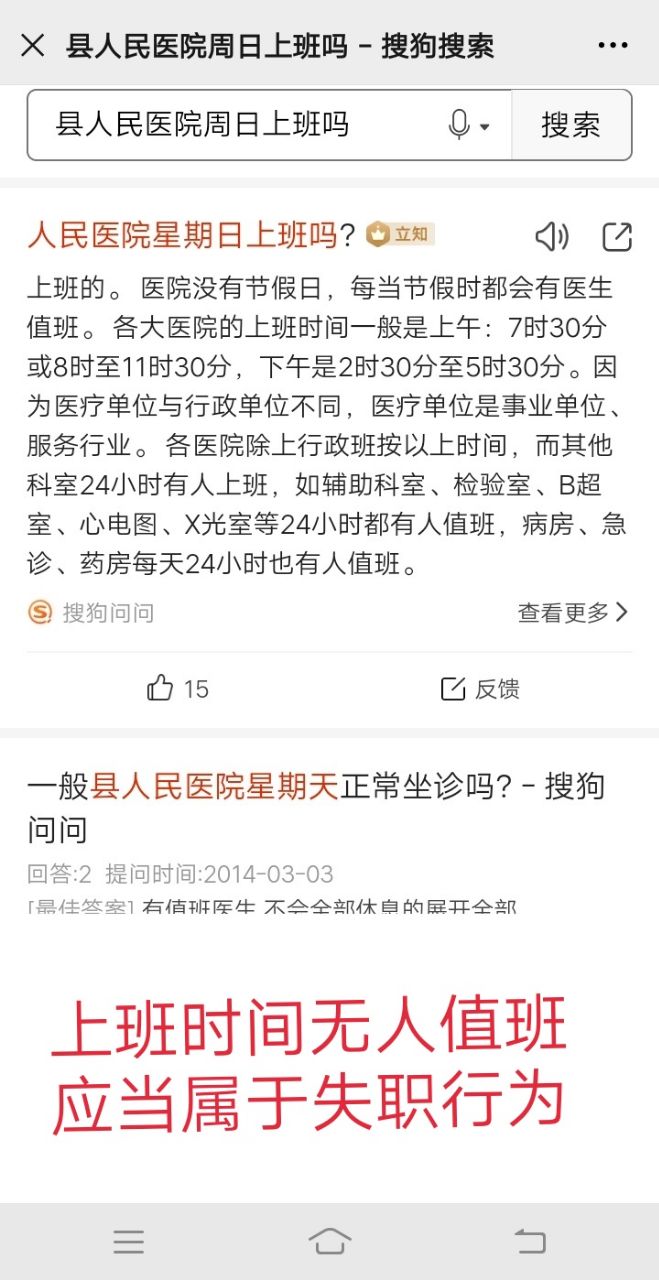
Task: Tap the search query input field
Action: tap(240, 125)
